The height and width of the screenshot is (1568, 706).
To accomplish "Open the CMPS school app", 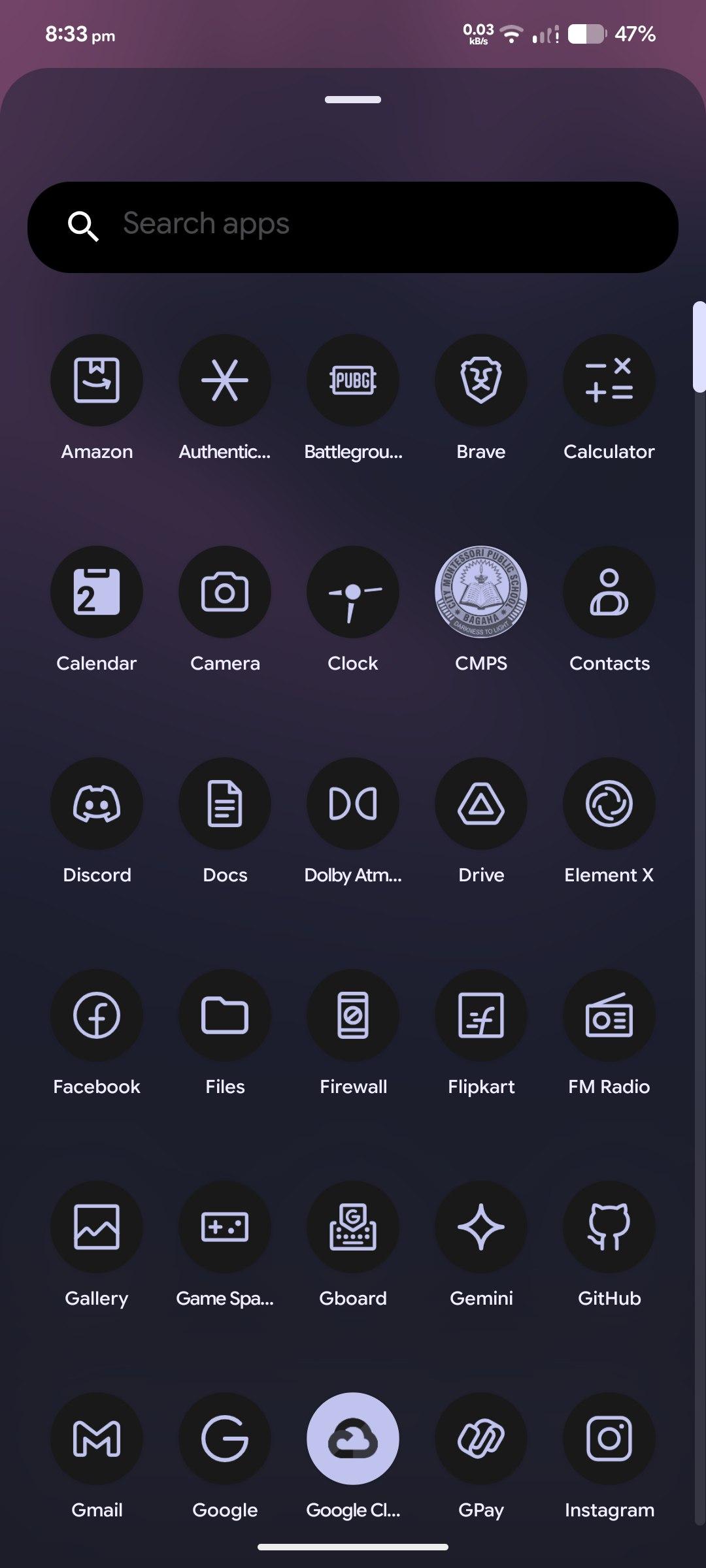I will [x=481, y=592].
